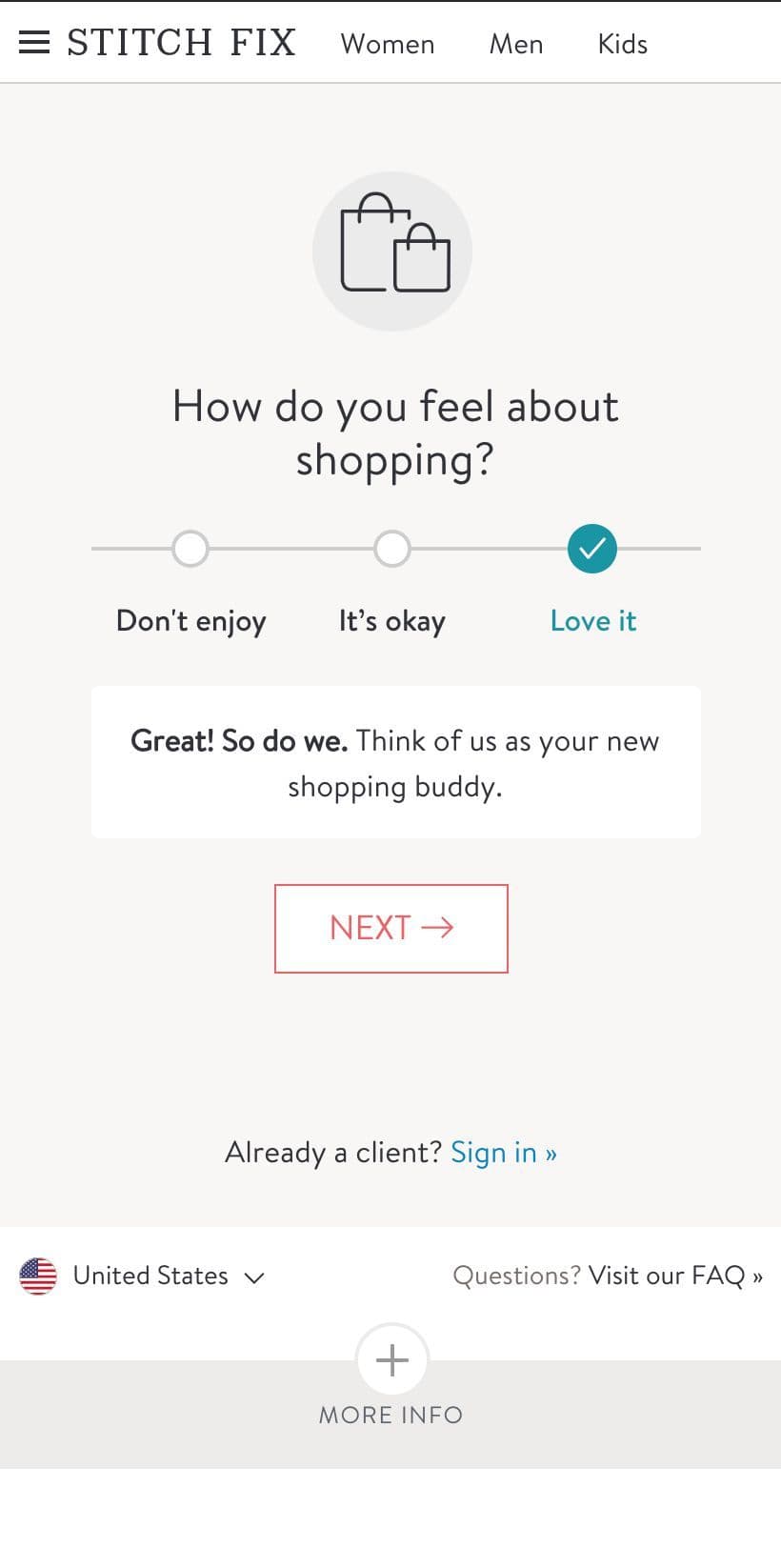Image resolution: width=781 pixels, height=1568 pixels.
Task: Go to the Women section
Action: click(x=388, y=44)
